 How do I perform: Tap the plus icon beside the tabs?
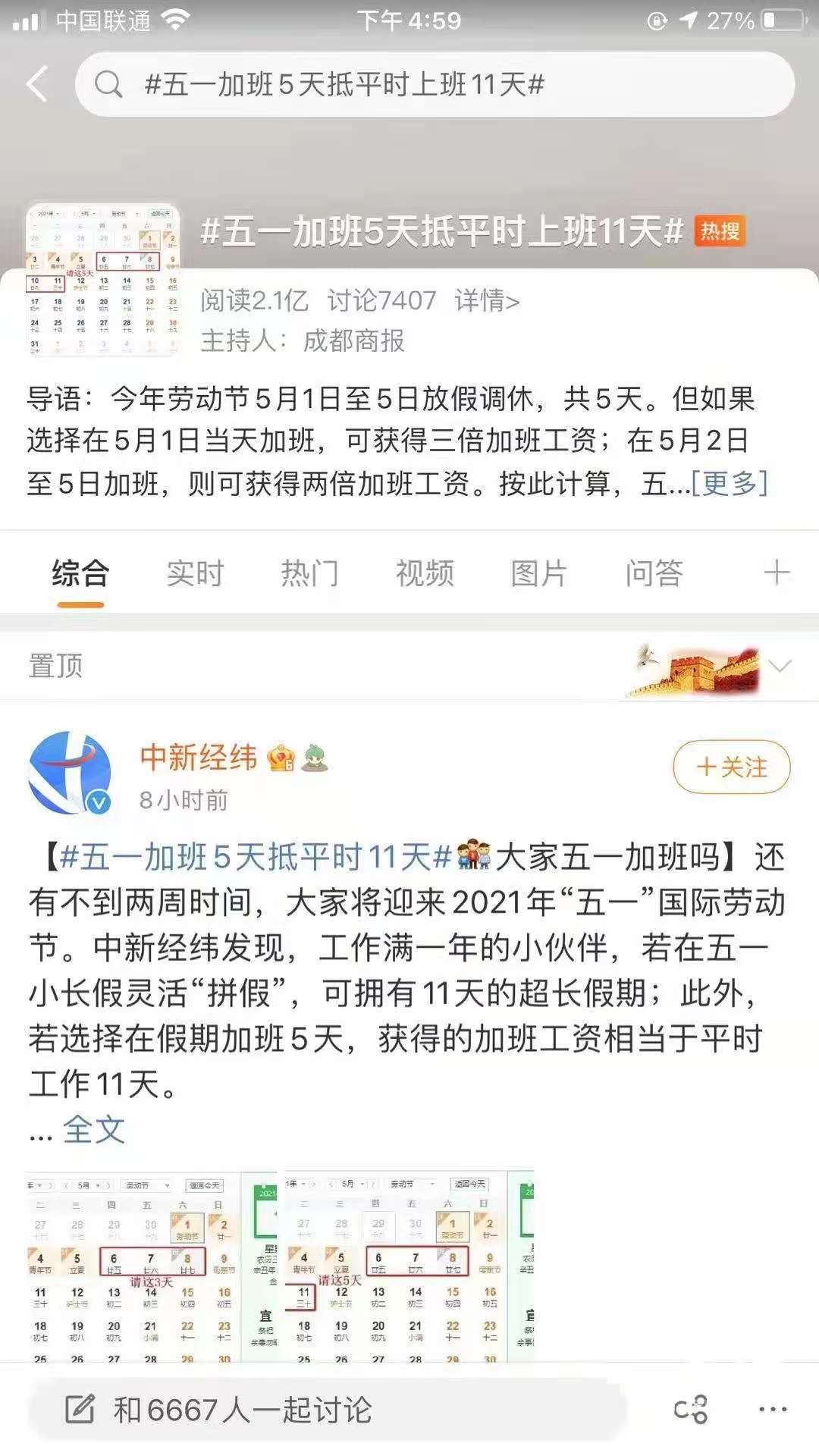(776, 573)
